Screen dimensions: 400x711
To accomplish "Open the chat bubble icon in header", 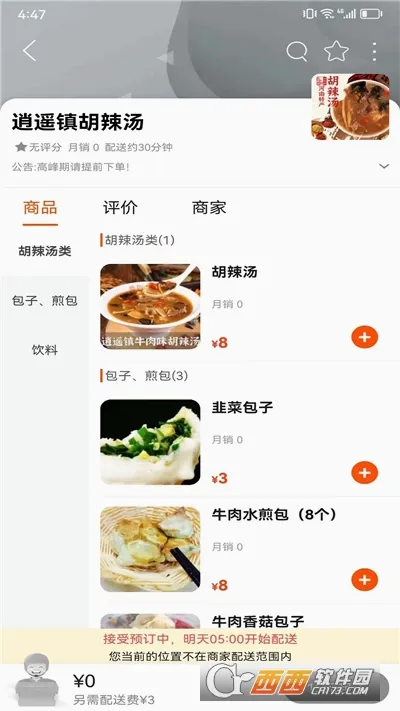I will click(297, 51).
